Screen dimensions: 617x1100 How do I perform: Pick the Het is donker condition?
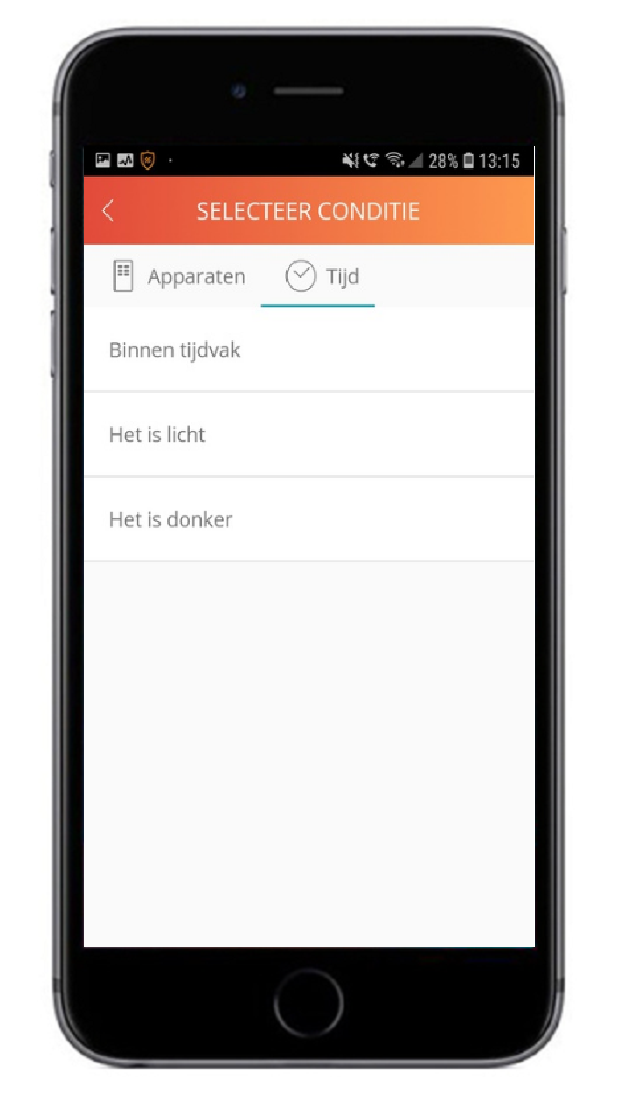(x=308, y=520)
